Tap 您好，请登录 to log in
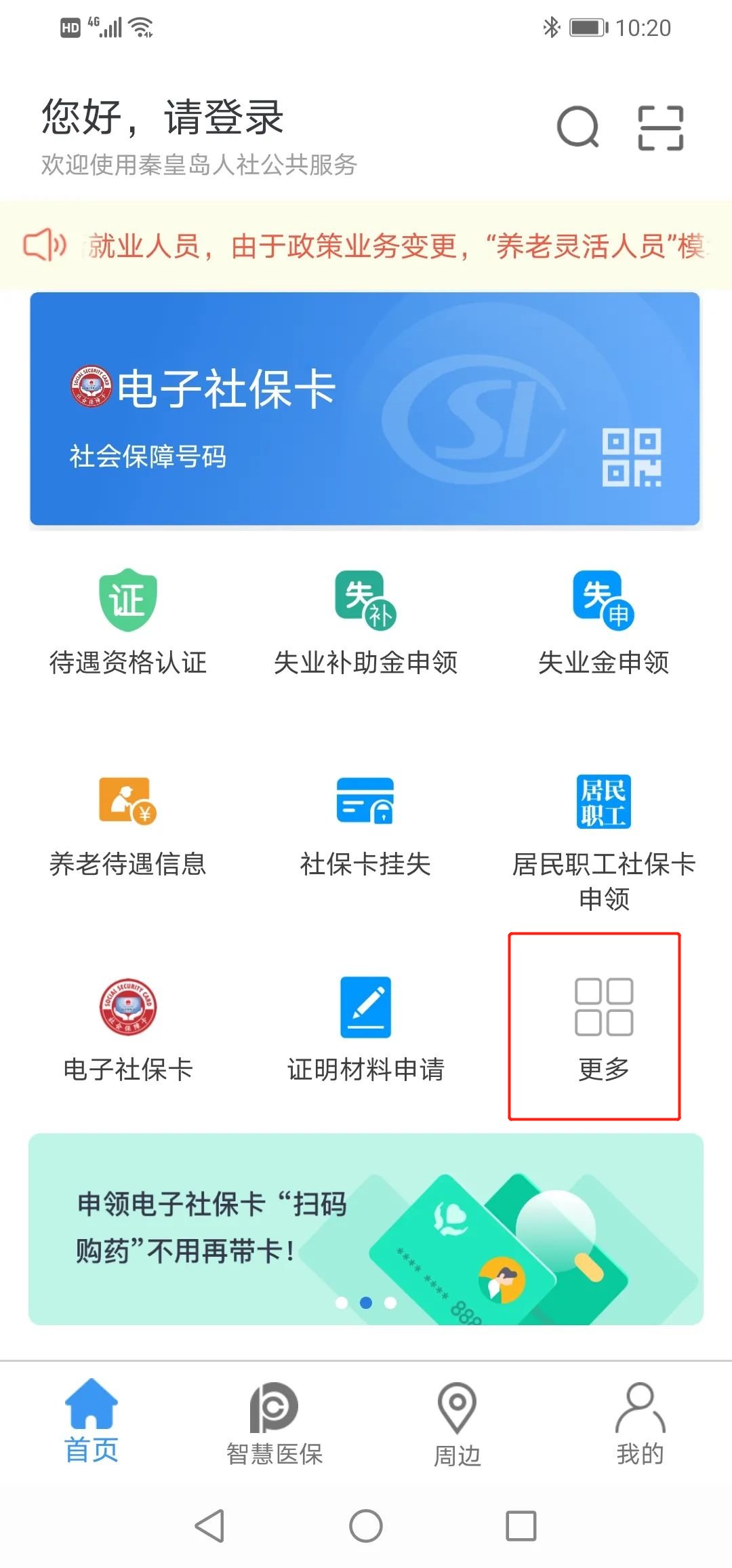Screen dimensions: 732x1568 (x=163, y=117)
